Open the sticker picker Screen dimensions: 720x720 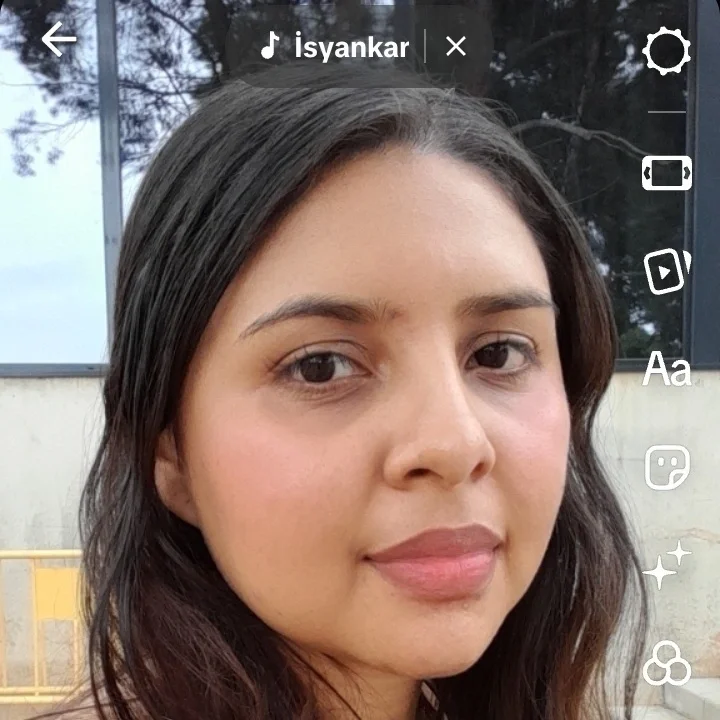(x=666, y=467)
